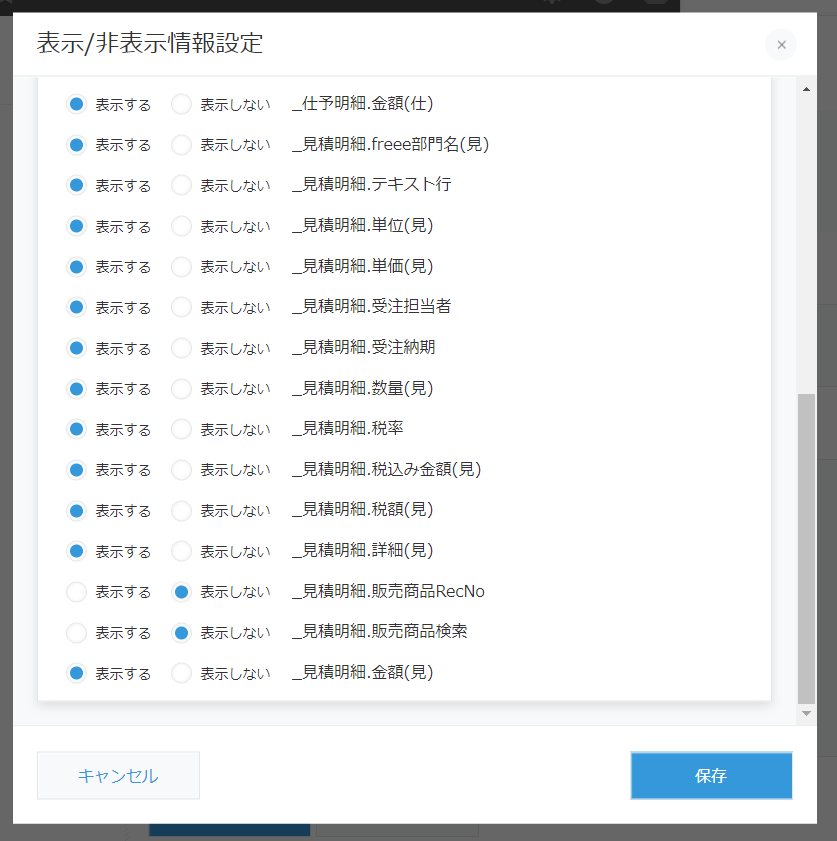Select 表示しない for _見積明細.freee部門名(見)
This screenshot has width=837, height=841.
tap(181, 145)
